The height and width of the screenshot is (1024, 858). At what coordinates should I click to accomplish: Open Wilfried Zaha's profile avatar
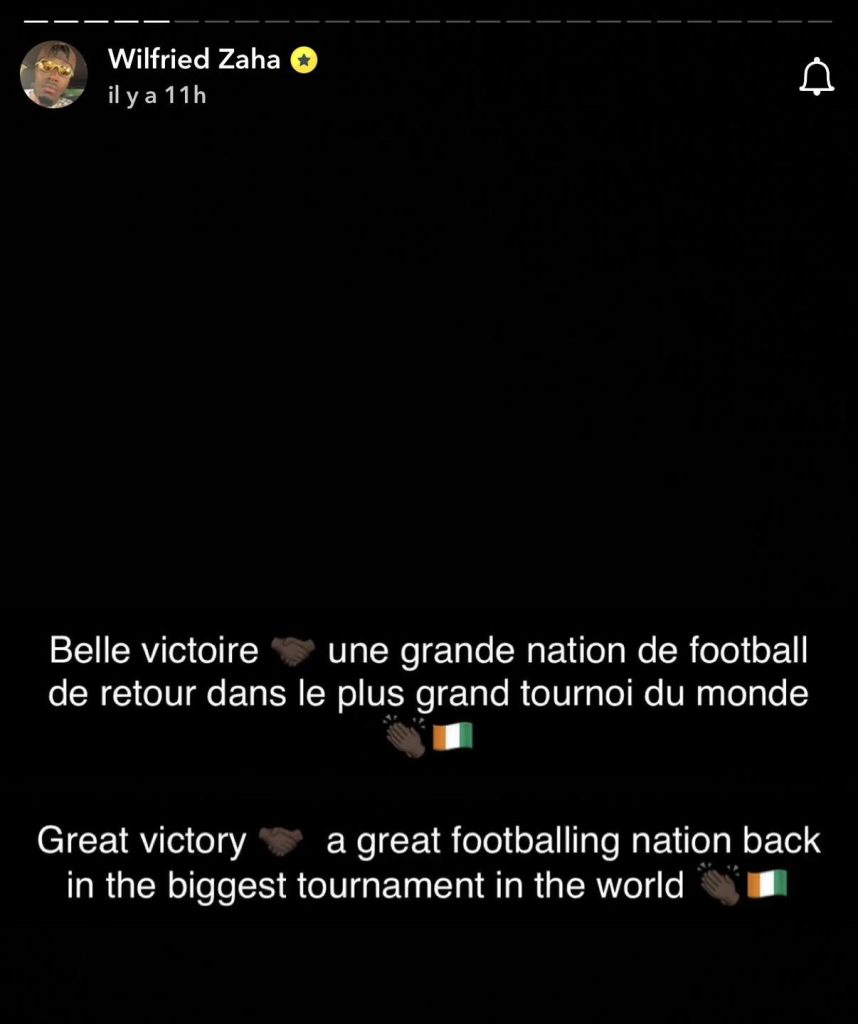[x=54, y=74]
